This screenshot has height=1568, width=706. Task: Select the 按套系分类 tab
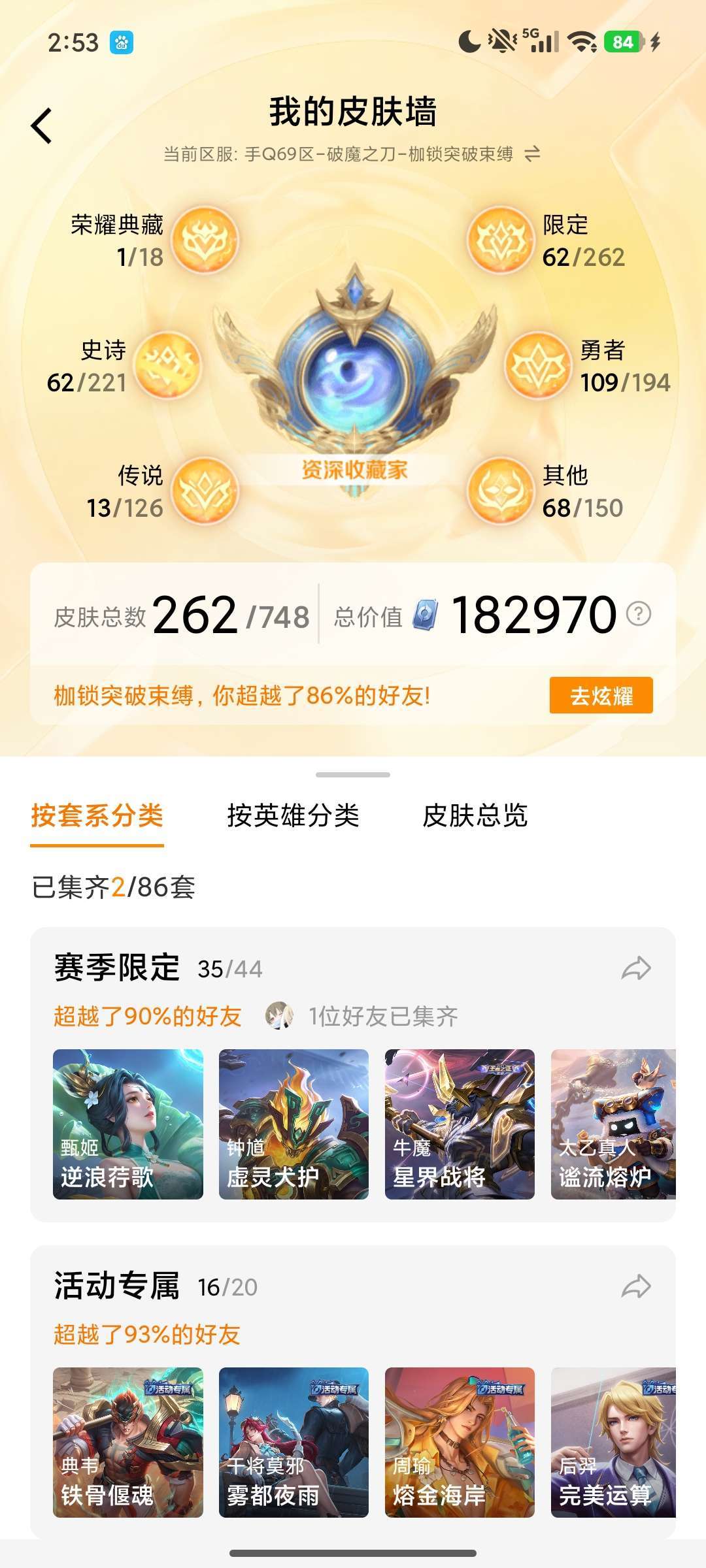click(x=97, y=816)
